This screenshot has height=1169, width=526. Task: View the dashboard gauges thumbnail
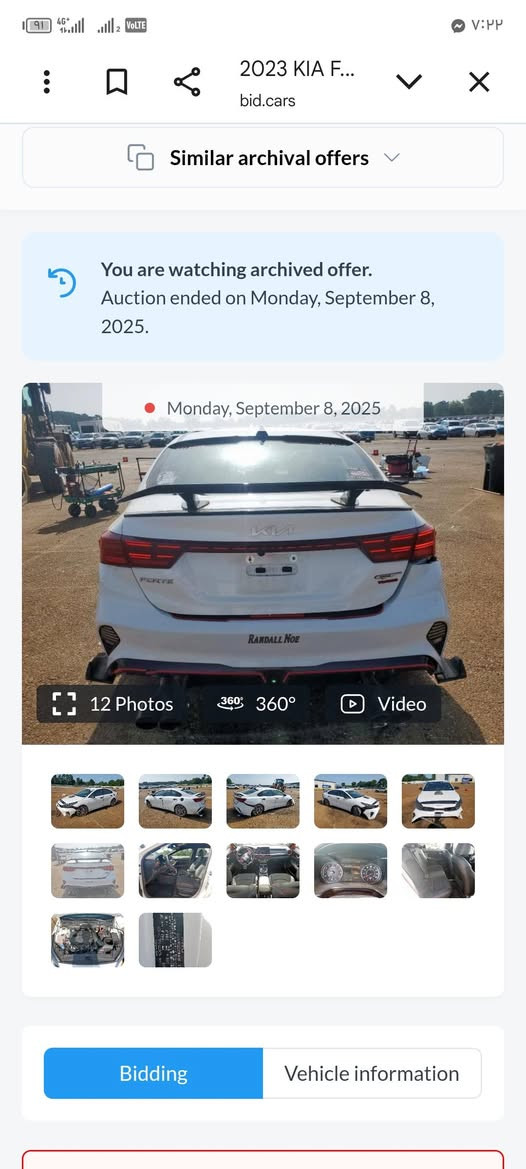click(350, 870)
